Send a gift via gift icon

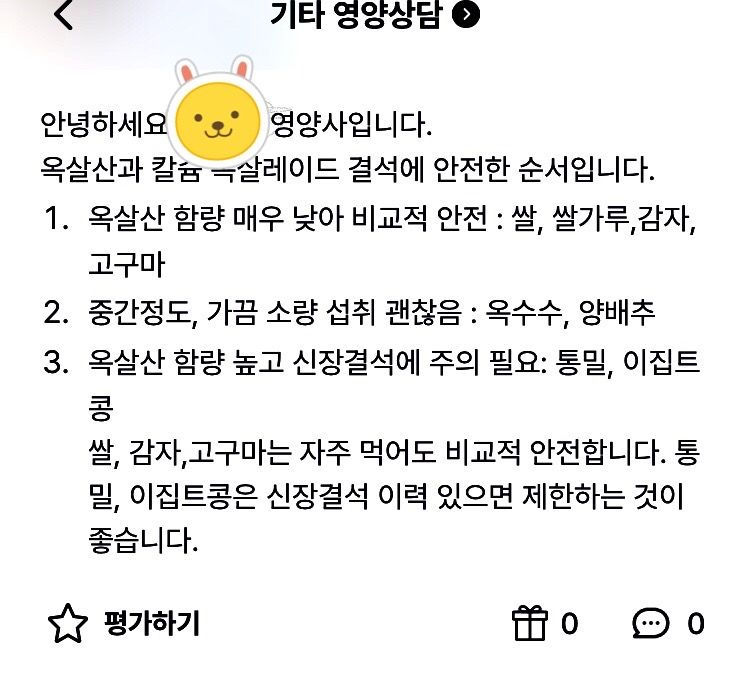pyautogui.click(x=530, y=624)
